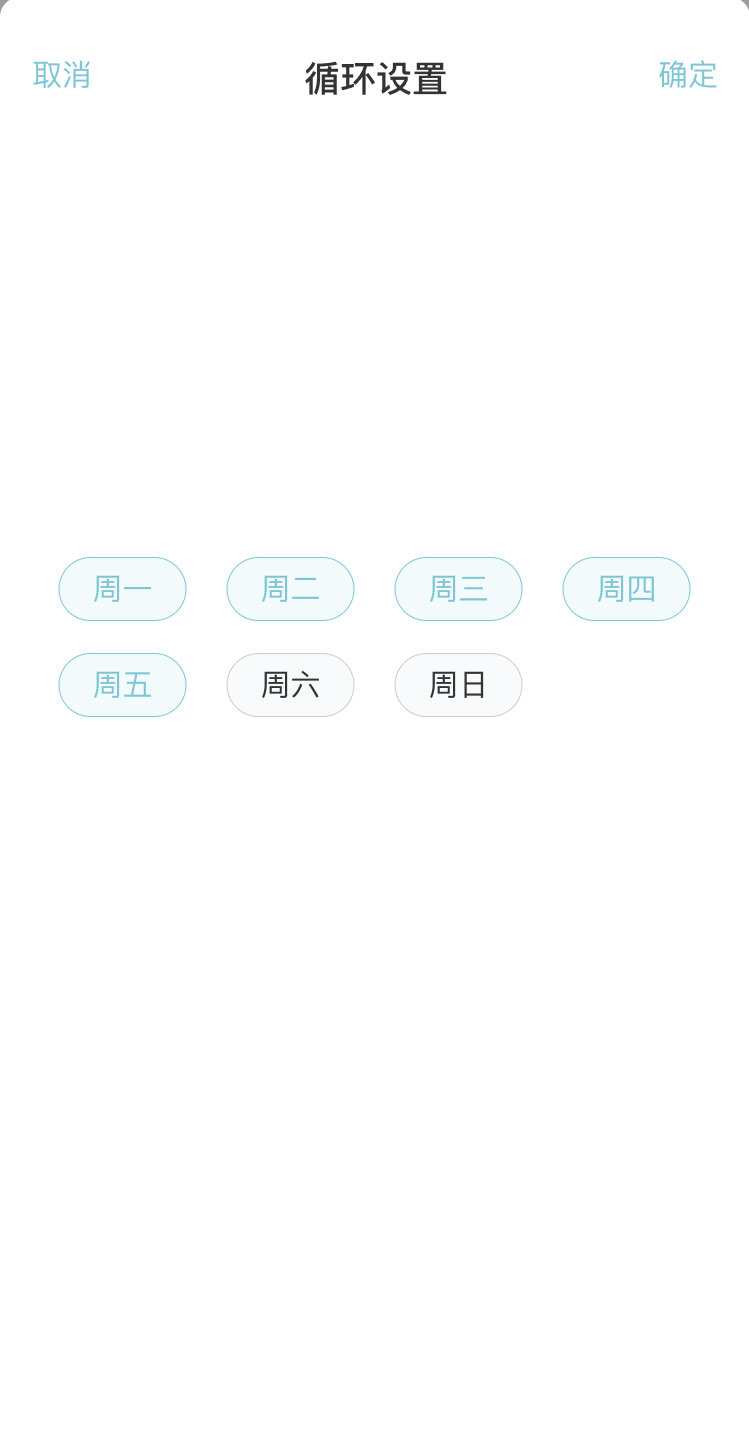Toggle the 周五 day chip
749x1445 pixels.
(123, 685)
